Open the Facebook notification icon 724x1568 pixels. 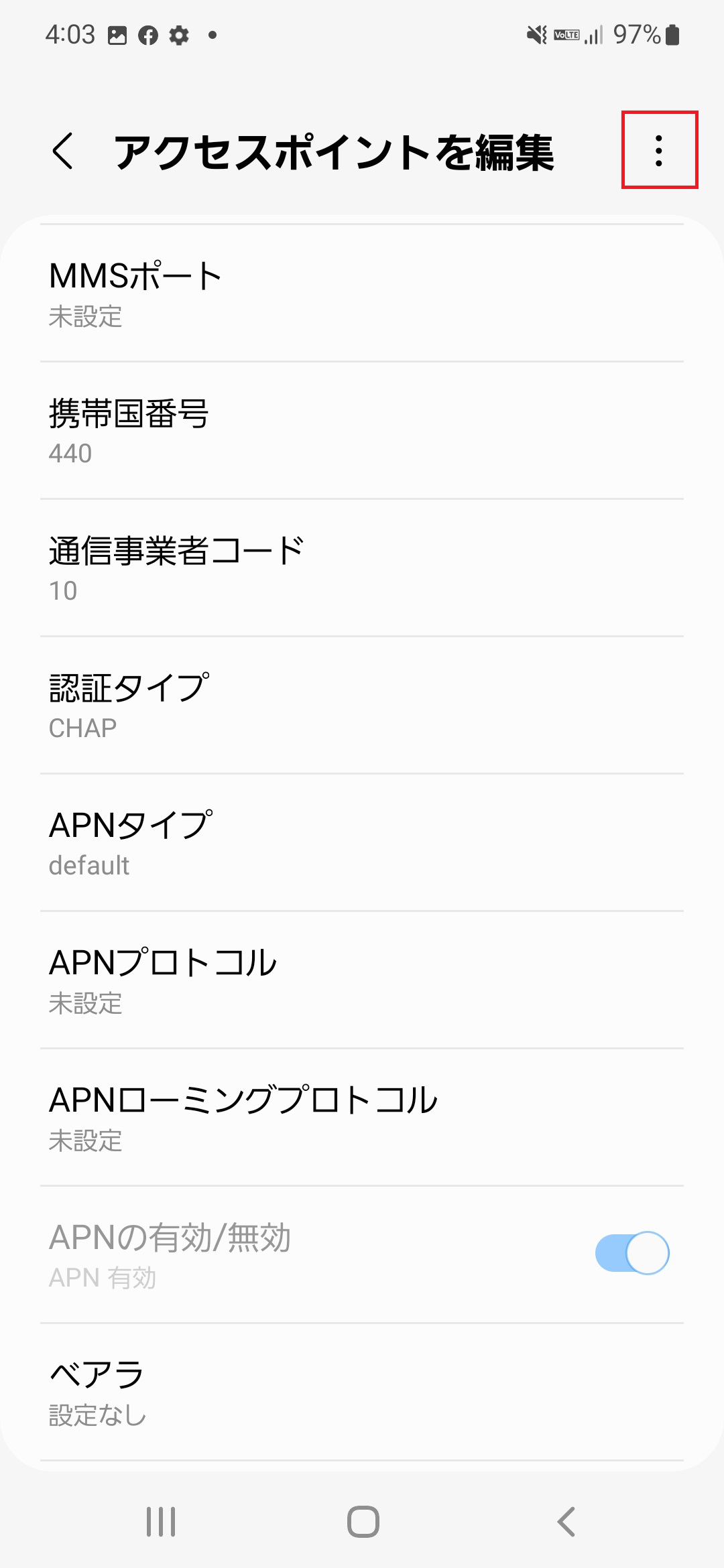[x=147, y=37]
